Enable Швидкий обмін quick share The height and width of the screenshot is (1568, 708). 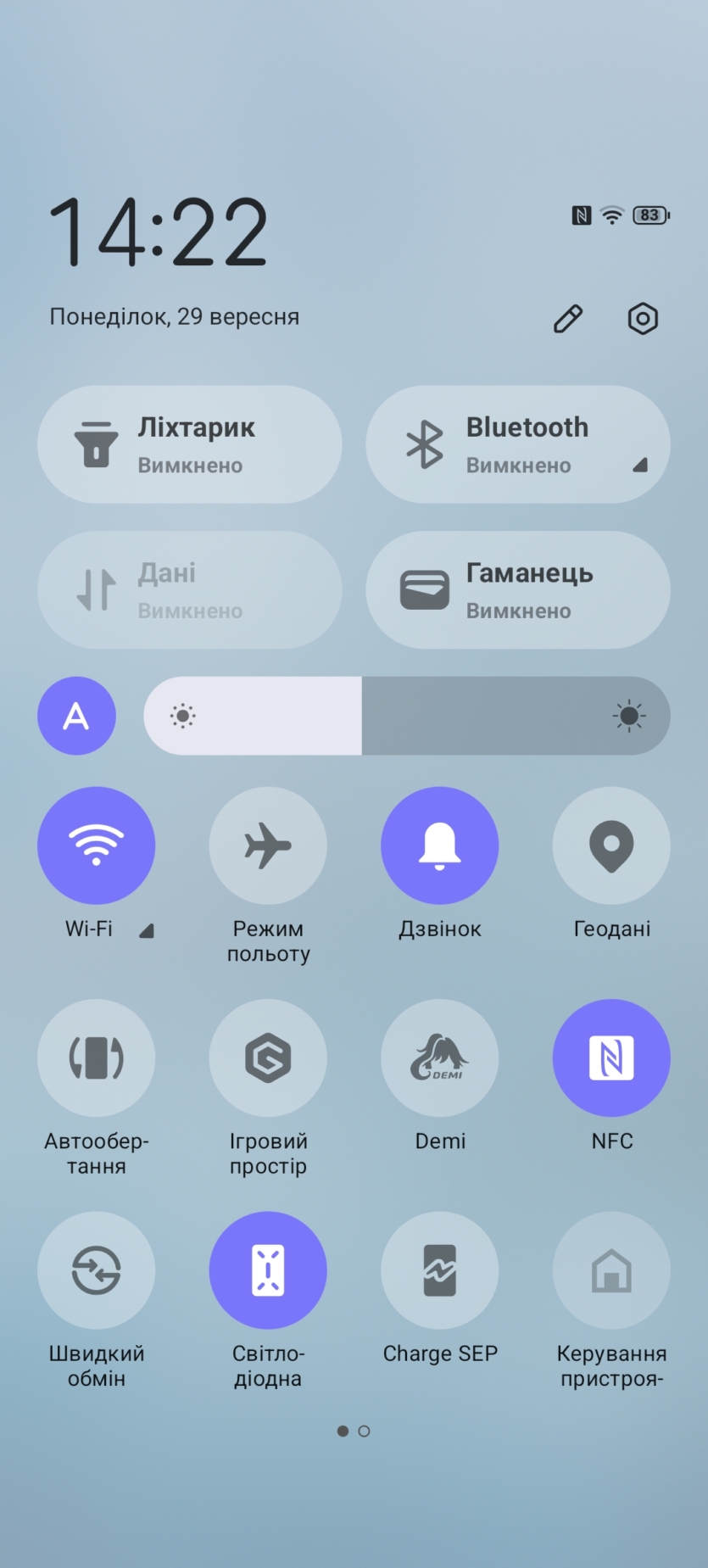pyautogui.click(x=96, y=1270)
